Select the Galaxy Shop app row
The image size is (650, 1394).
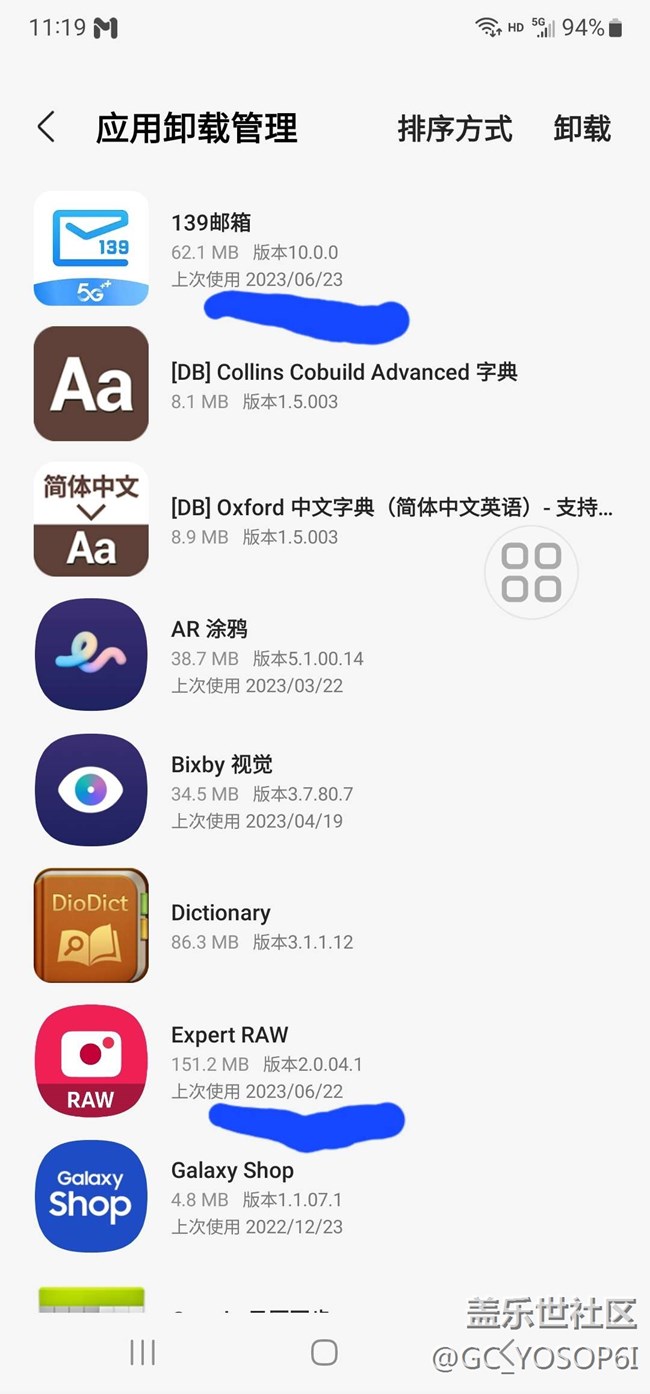coord(325,1196)
